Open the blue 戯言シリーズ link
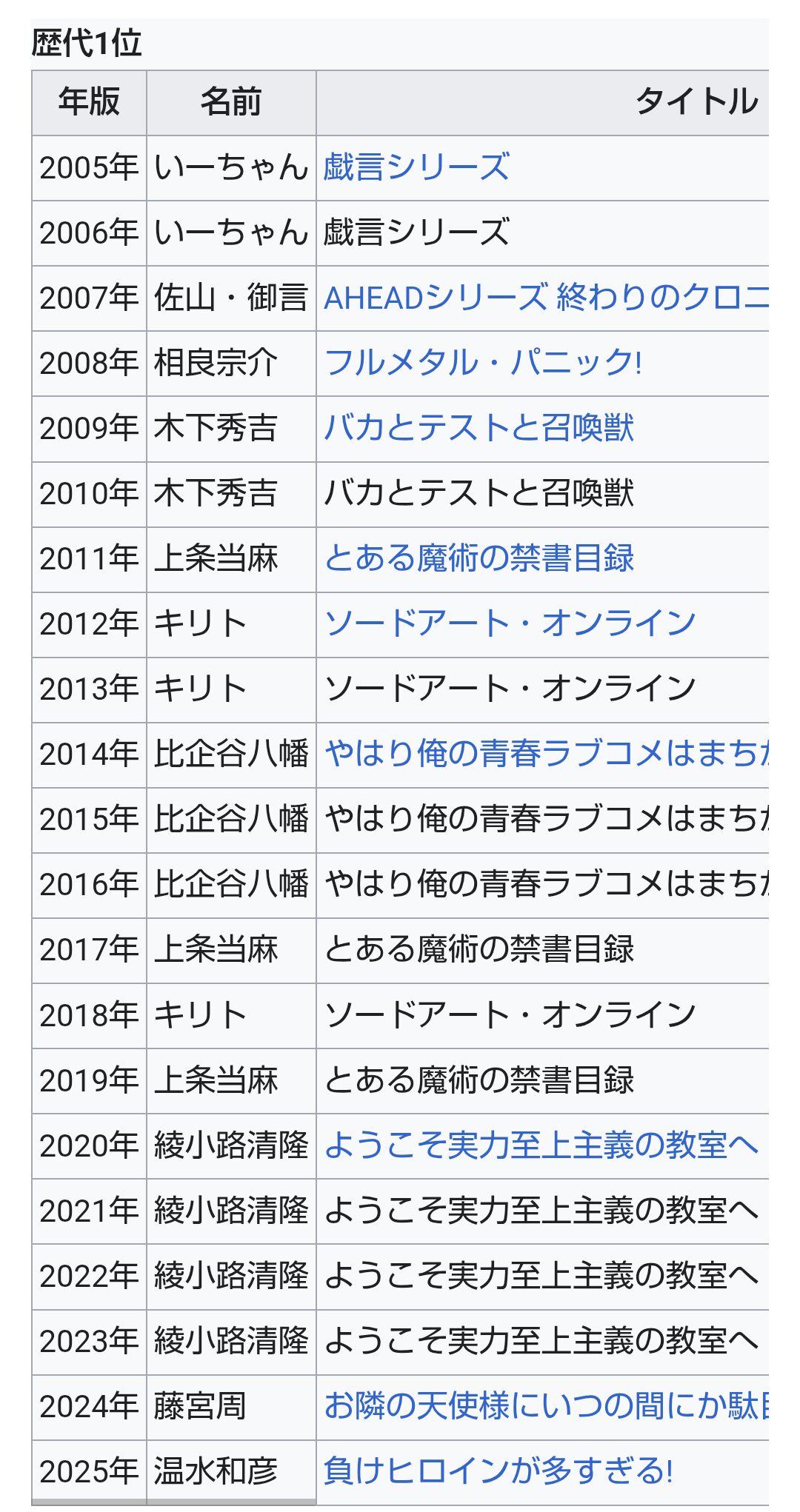This screenshot has width=800, height=1512. [416, 167]
